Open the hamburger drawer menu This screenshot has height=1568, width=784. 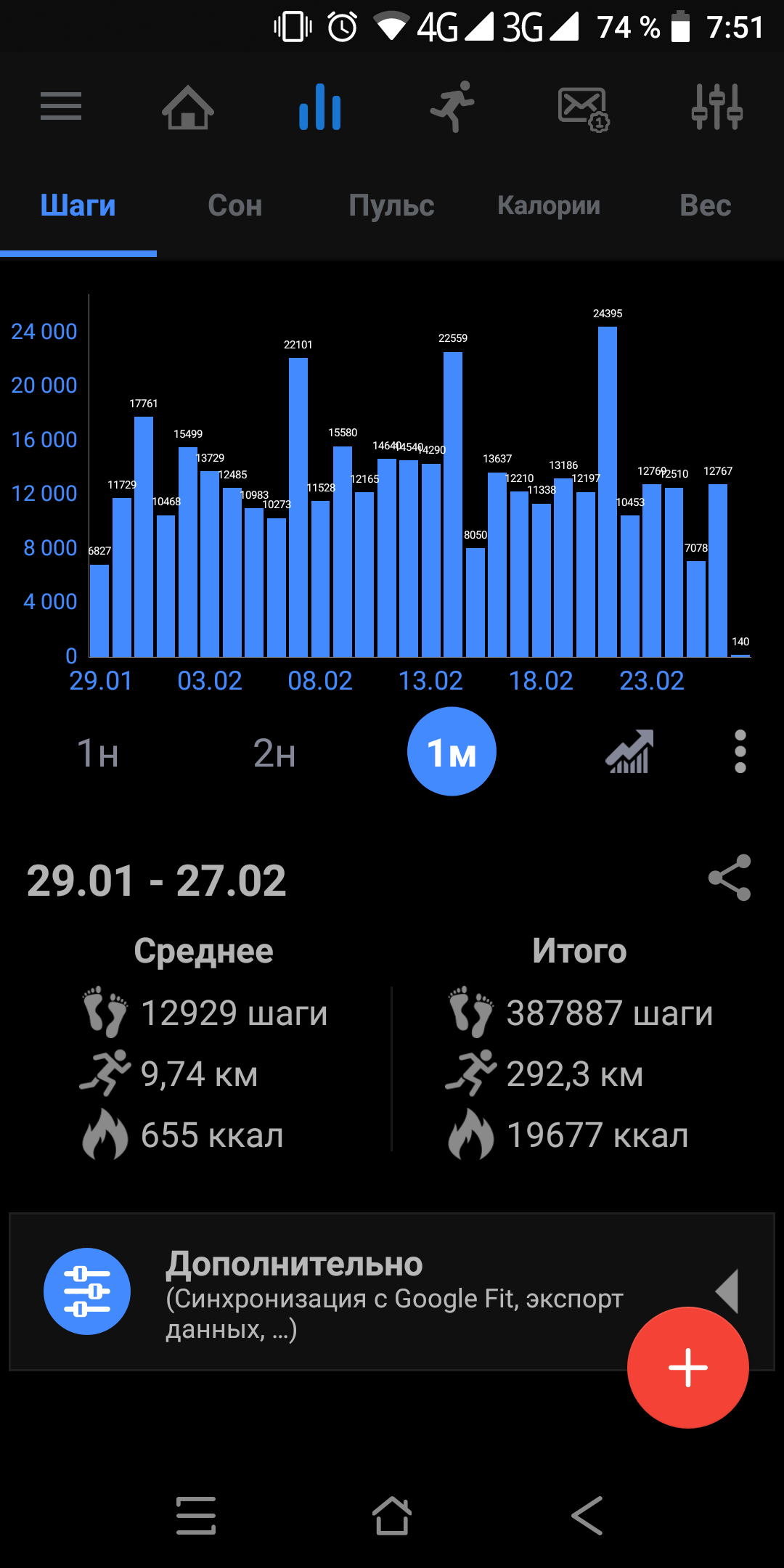(x=61, y=107)
